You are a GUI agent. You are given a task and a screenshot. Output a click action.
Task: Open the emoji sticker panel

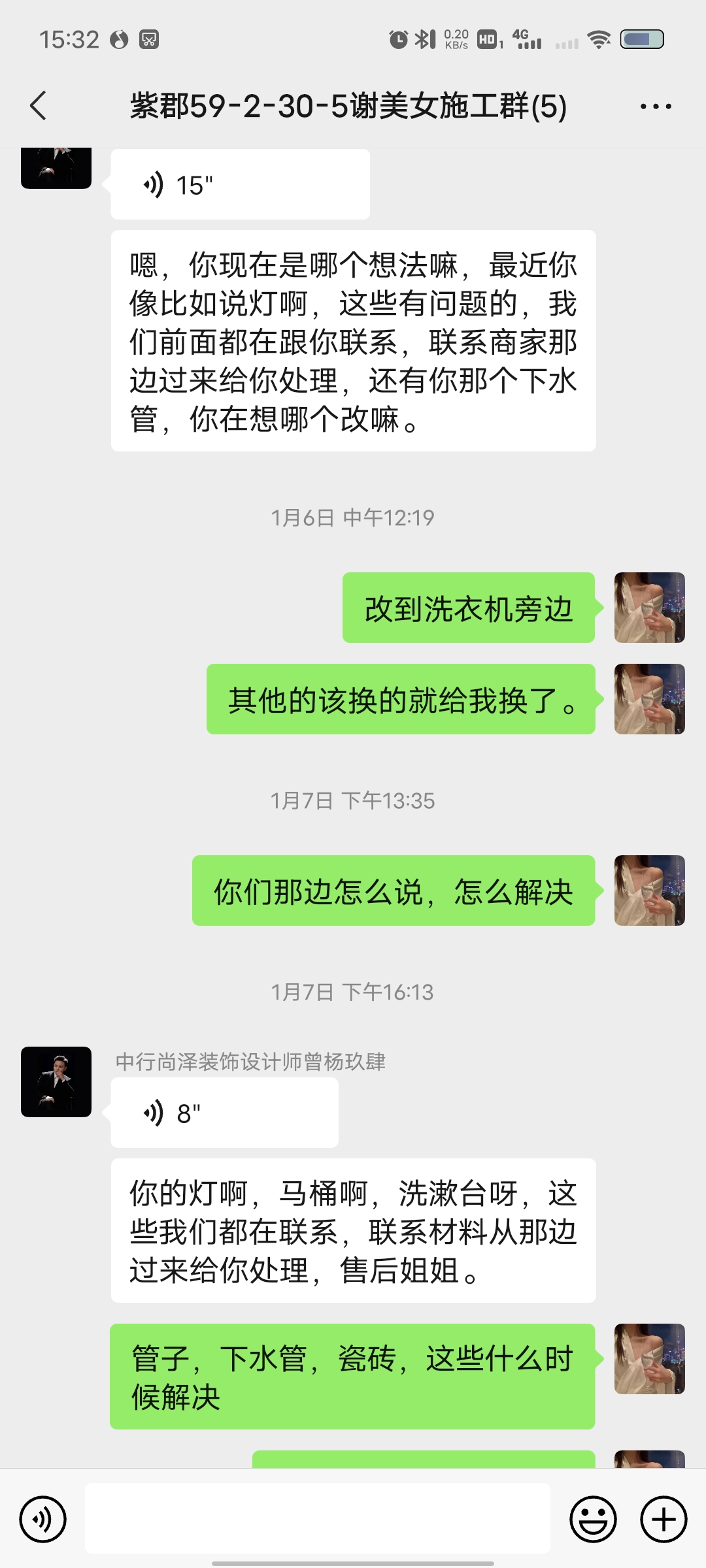(x=593, y=1519)
